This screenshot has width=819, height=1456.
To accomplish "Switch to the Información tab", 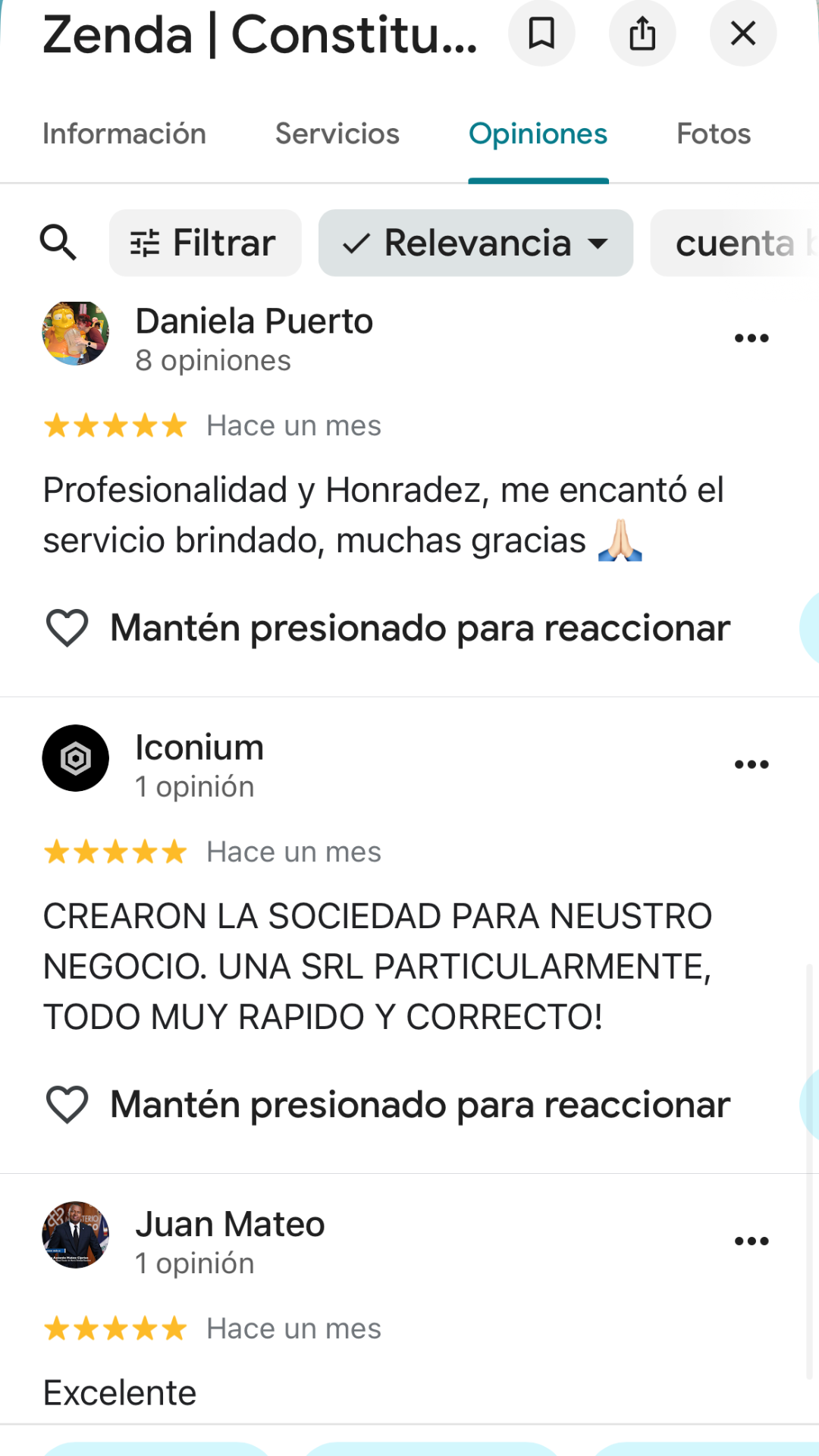I will pos(124,134).
